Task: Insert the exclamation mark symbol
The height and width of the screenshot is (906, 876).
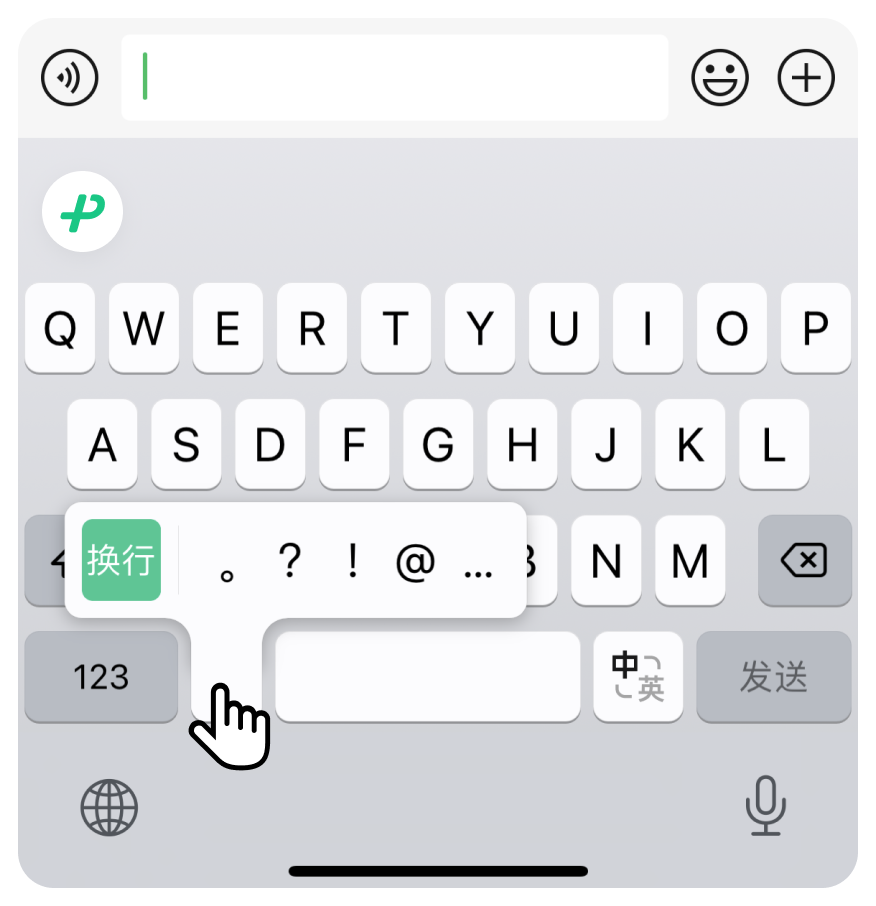Action: 352,562
